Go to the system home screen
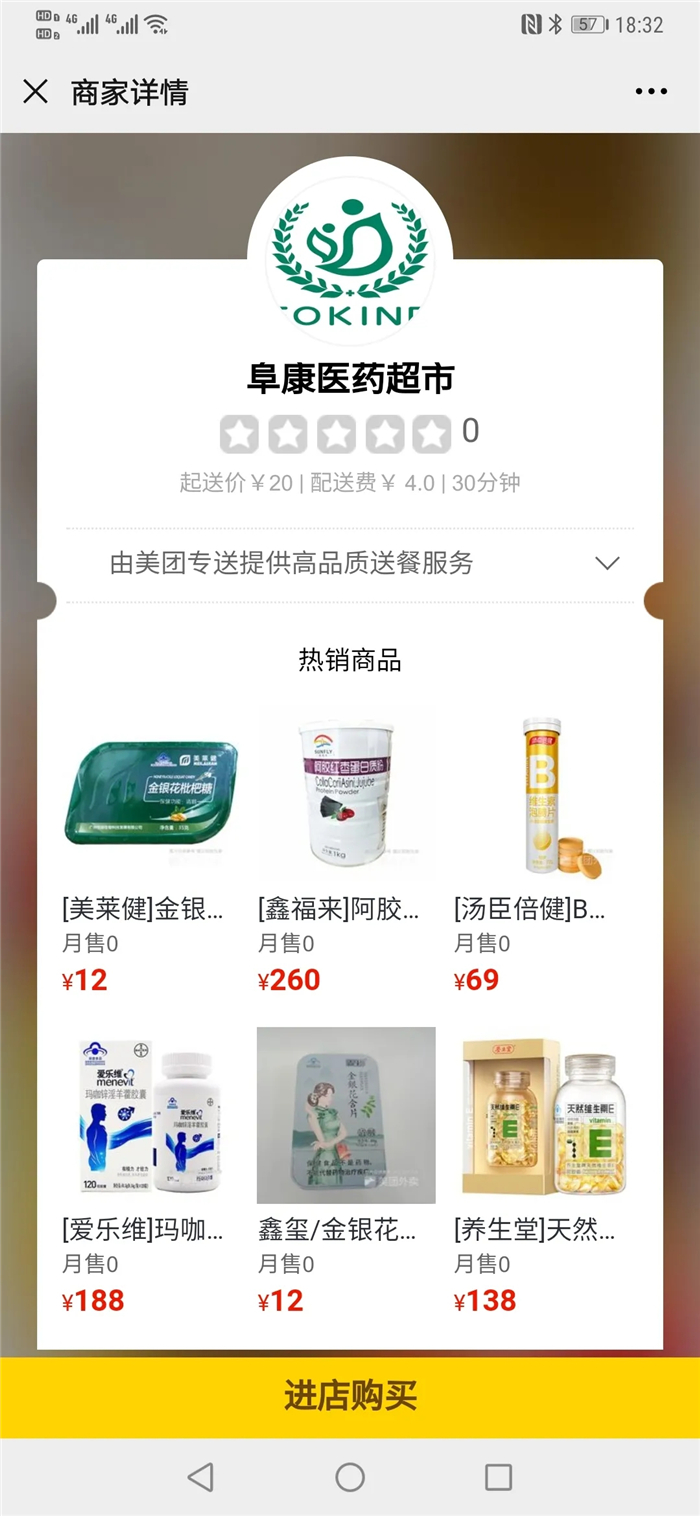 [x=350, y=1477]
